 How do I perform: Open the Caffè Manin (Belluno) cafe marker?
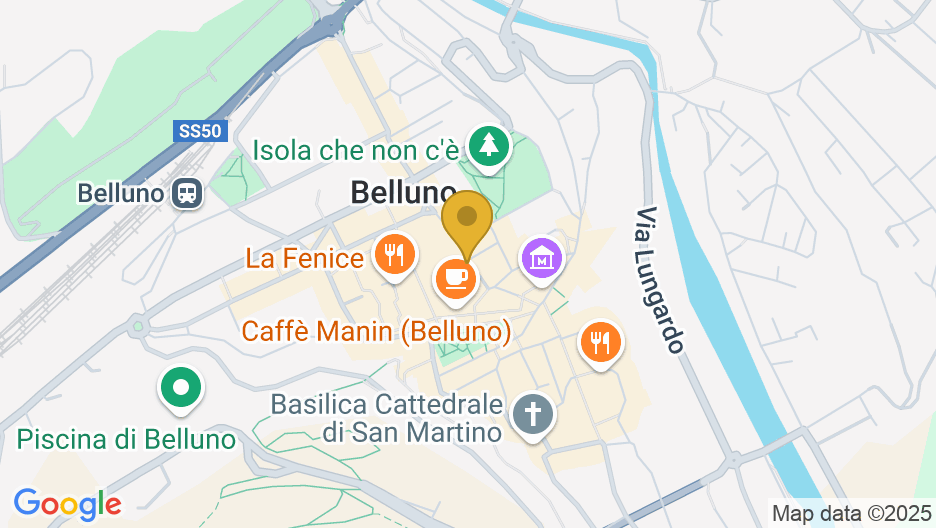click(x=455, y=279)
